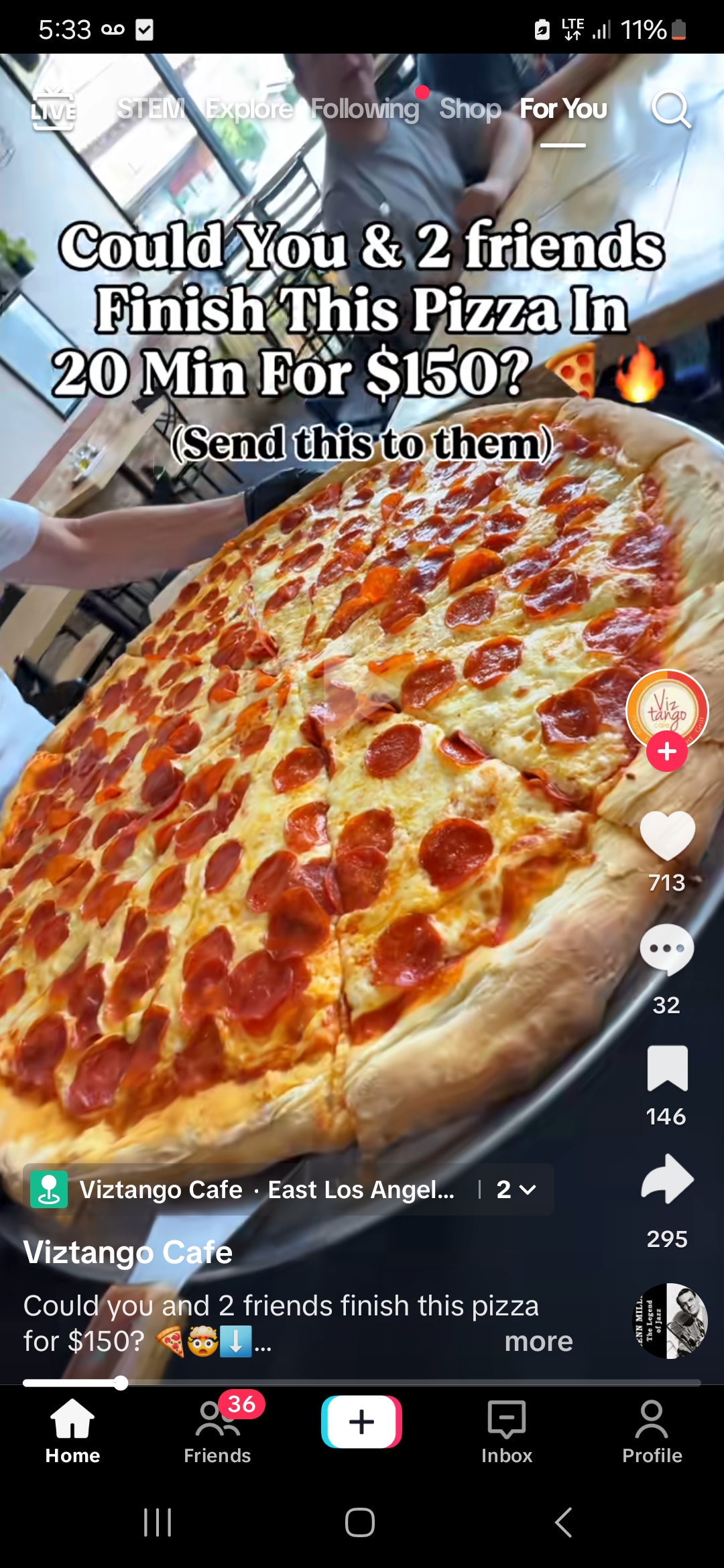Open the search magnifier
The width and height of the screenshot is (724, 1568).
click(671, 109)
